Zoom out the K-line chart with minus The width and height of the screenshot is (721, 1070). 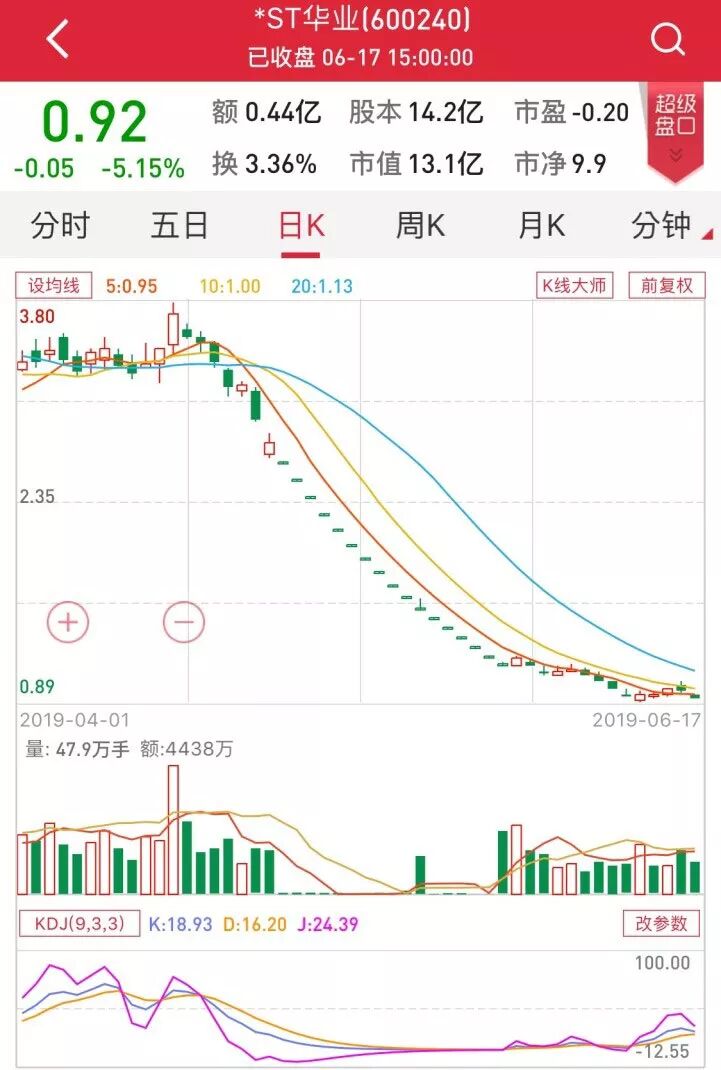coord(184,623)
